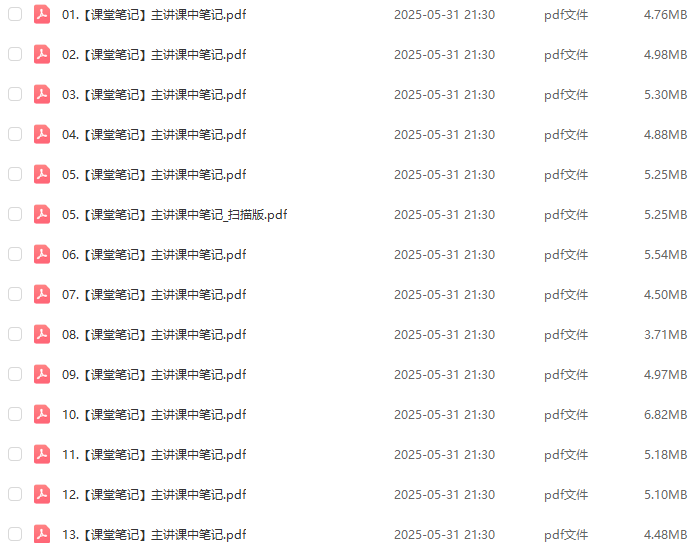Open file 10.【课堂笔记】主讲课中笔记.pdf
The width and height of the screenshot is (695, 543).
(x=153, y=415)
